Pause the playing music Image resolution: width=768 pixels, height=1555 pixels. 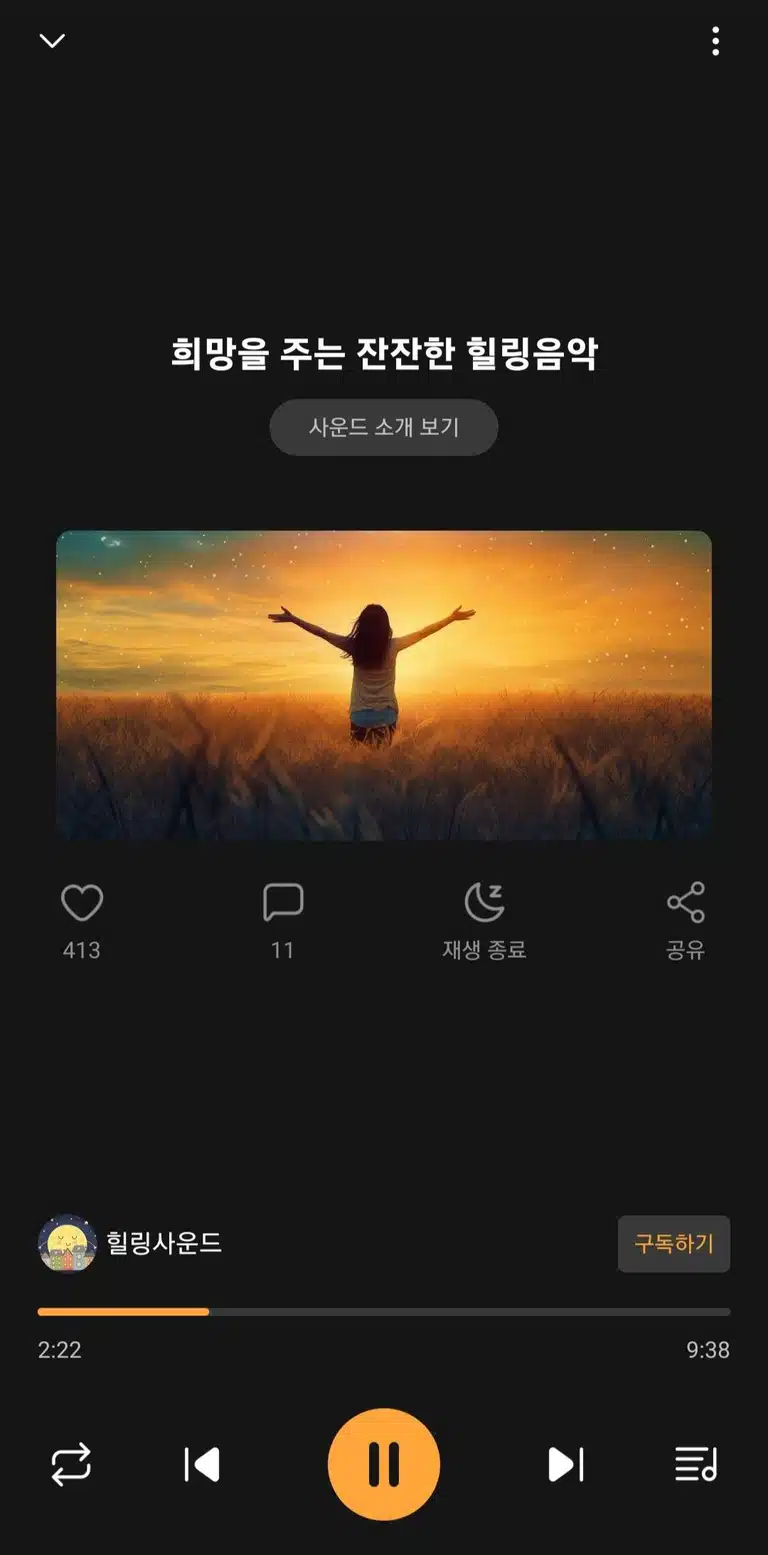(x=384, y=1465)
